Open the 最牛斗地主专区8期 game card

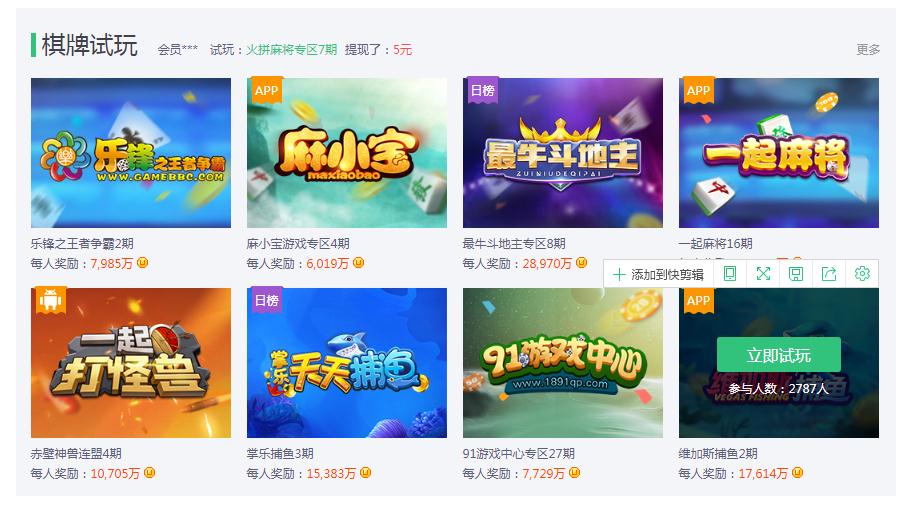(563, 153)
